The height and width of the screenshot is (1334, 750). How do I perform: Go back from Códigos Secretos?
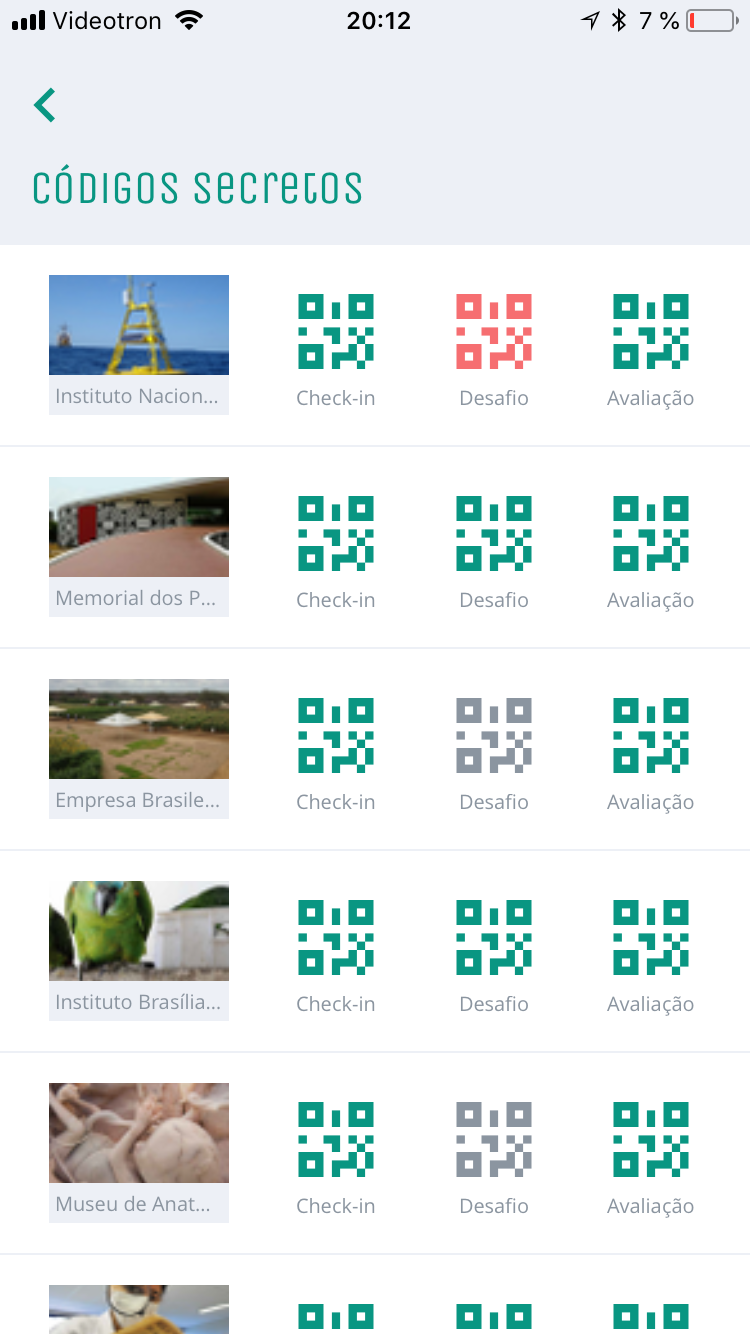pos(45,105)
